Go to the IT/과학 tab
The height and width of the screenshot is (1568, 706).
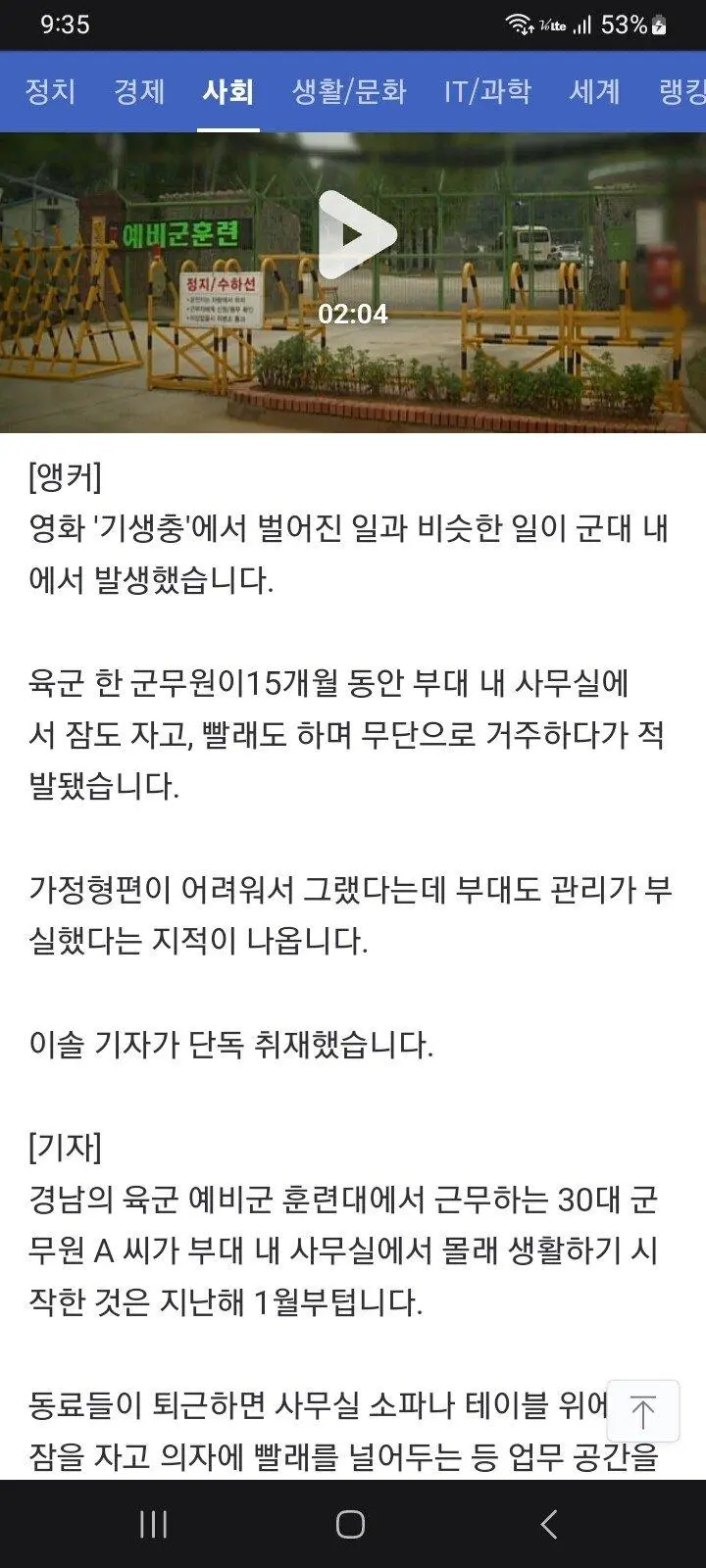tap(487, 92)
